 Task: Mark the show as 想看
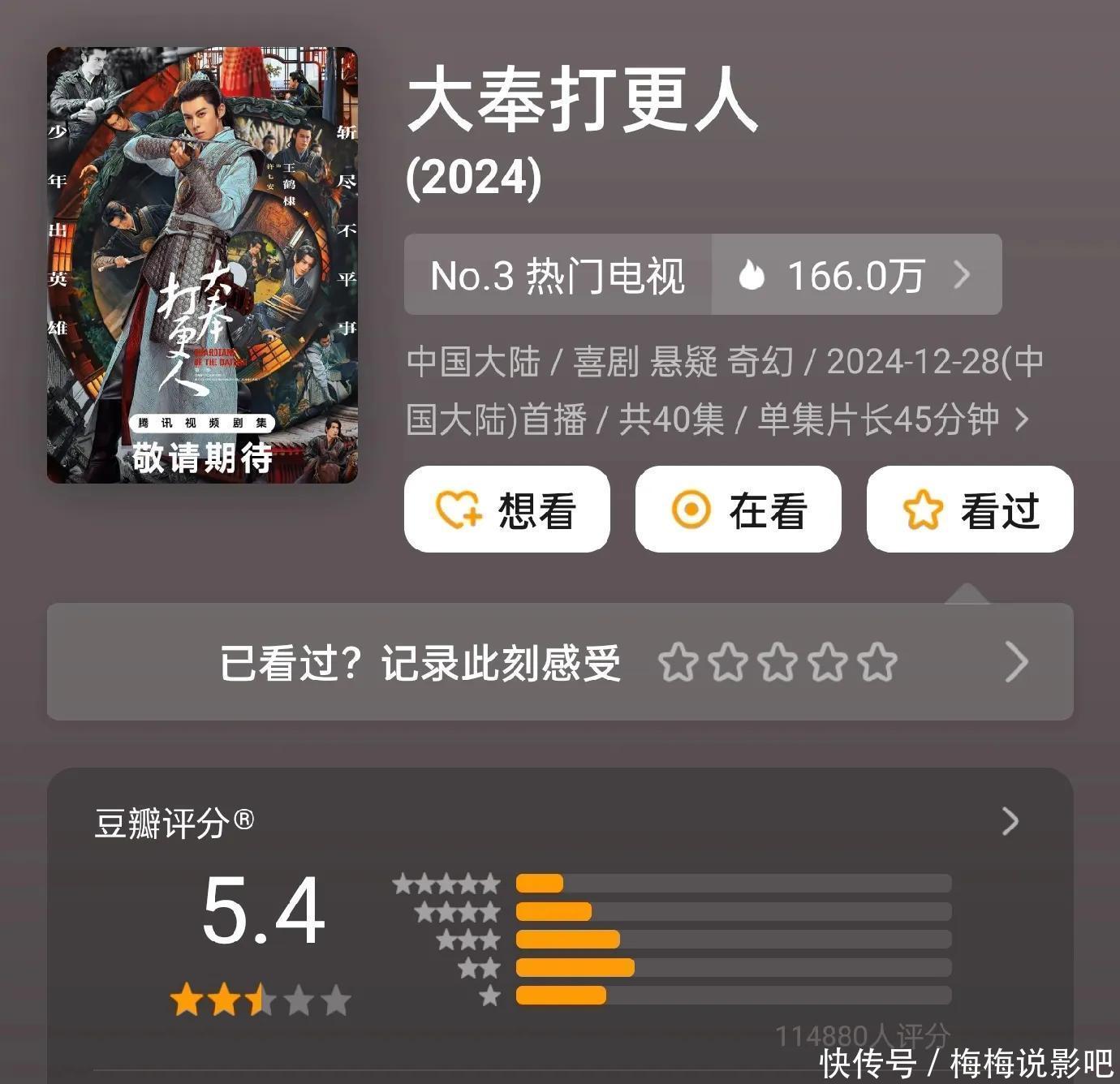(x=506, y=510)
